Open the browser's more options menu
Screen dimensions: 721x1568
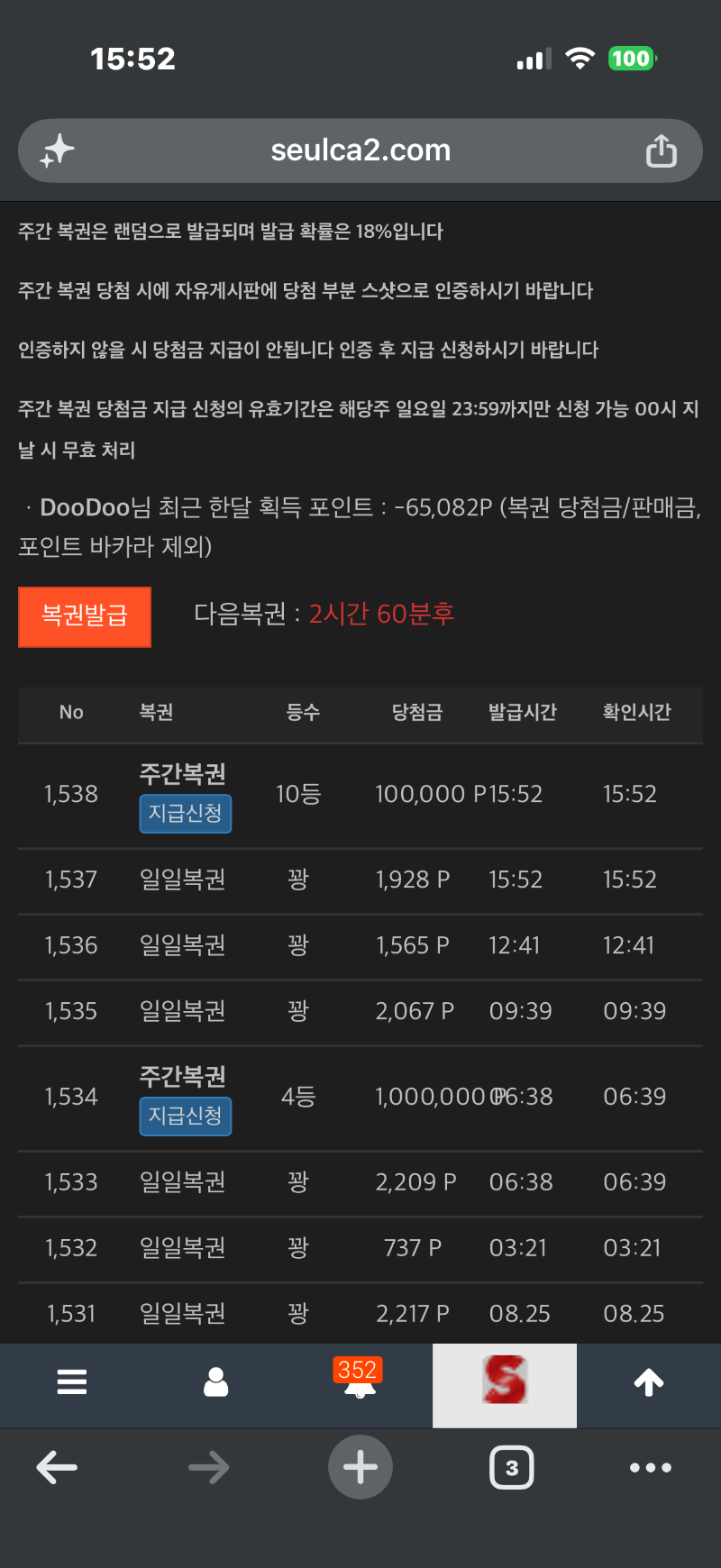651,1467
